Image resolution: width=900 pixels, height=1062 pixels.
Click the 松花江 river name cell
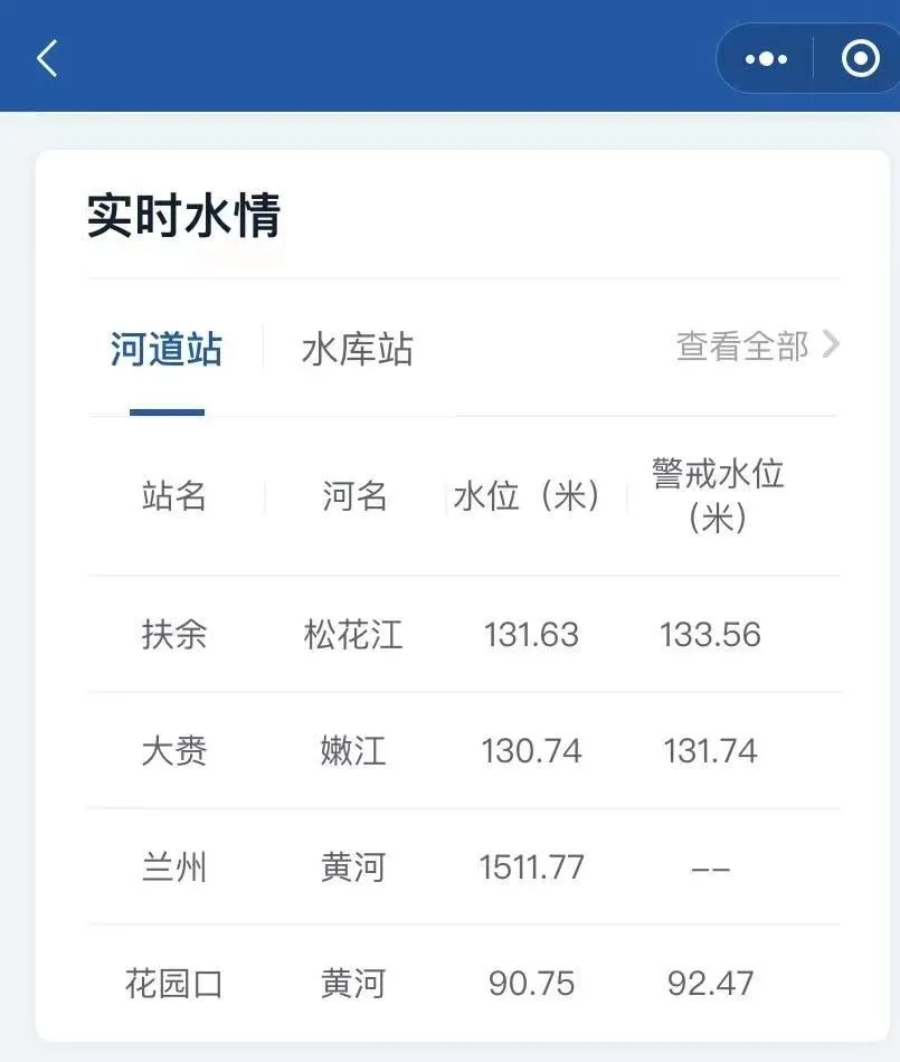[352, 634]
